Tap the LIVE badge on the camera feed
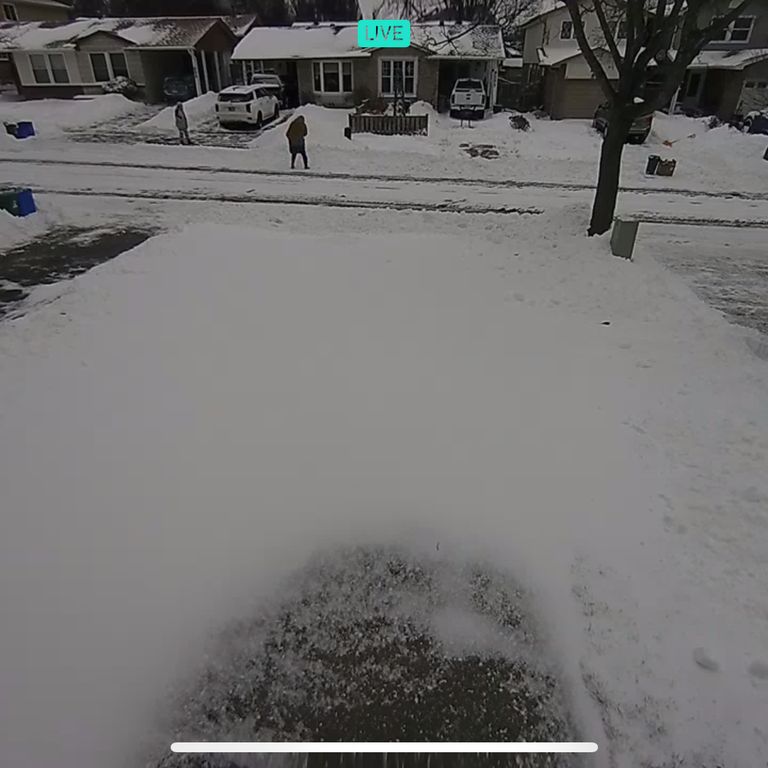768x768 pixels. [x=384, y=33]
